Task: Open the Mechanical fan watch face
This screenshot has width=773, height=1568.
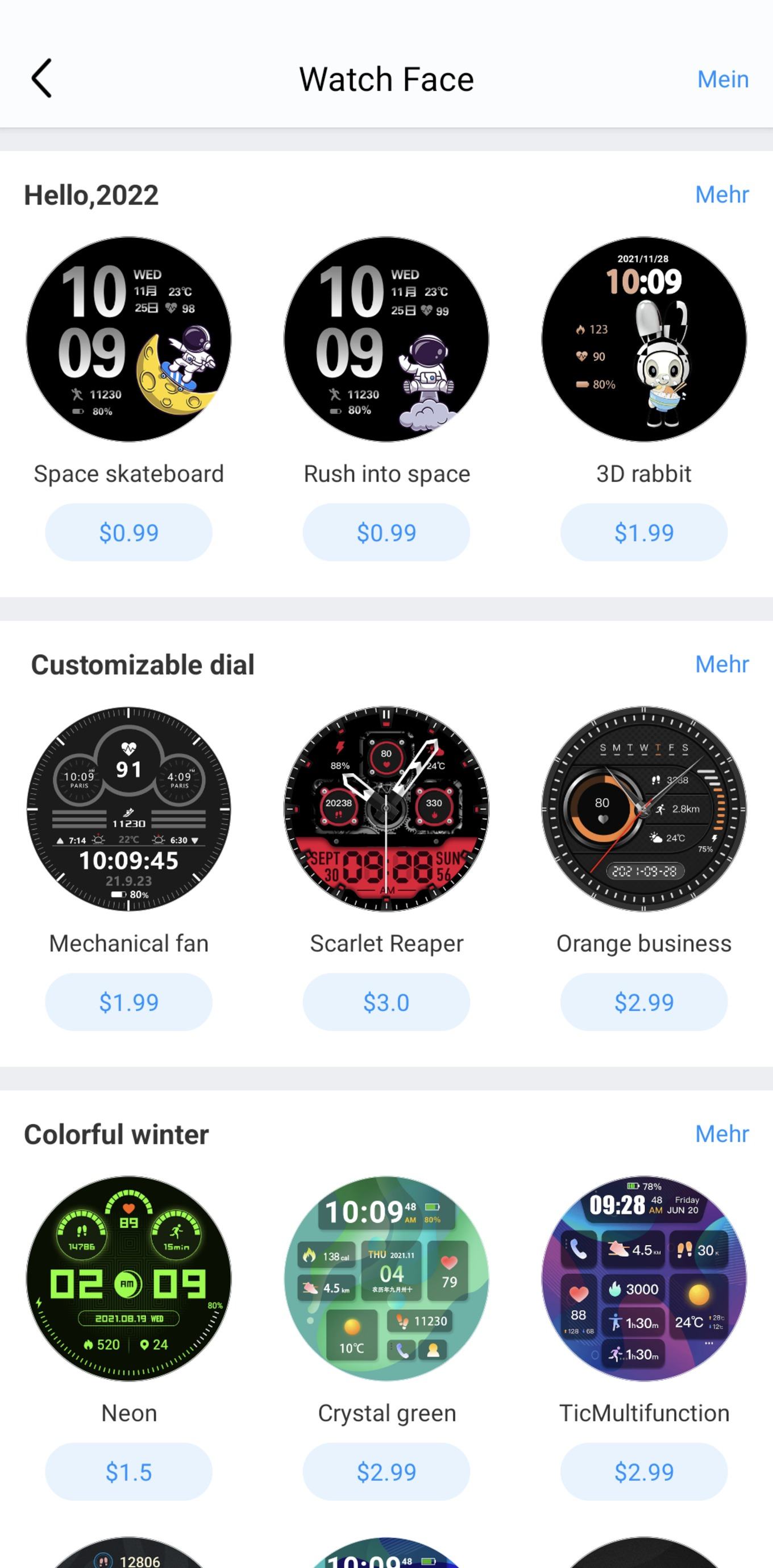Action: tap(128, 809)
